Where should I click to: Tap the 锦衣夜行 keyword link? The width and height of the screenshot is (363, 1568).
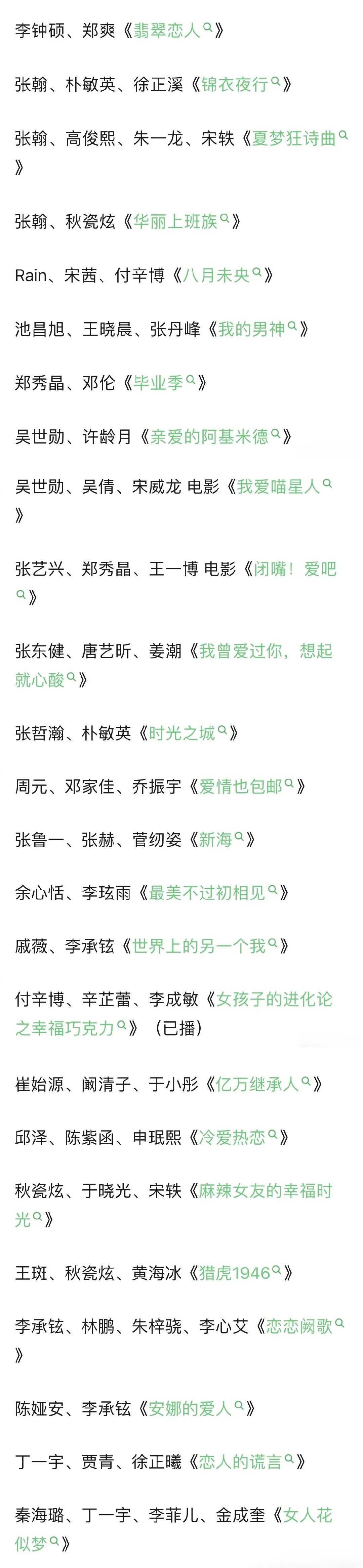pos(235,85)
